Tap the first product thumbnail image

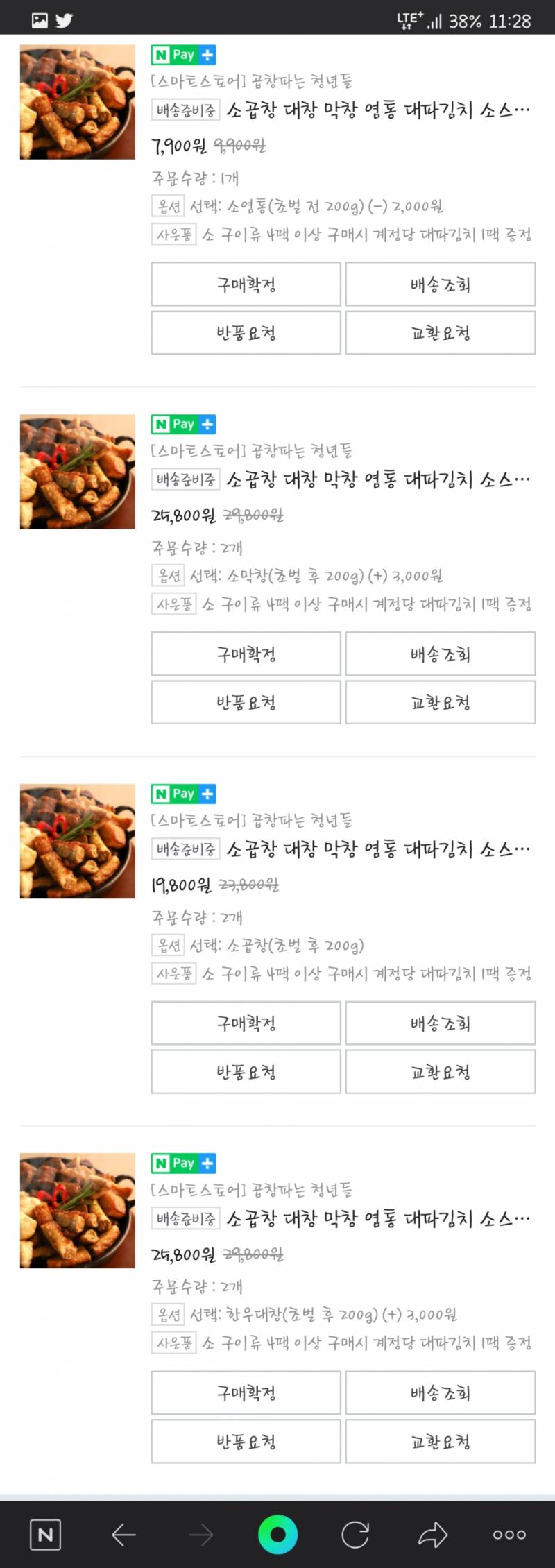tap(77, 101)
